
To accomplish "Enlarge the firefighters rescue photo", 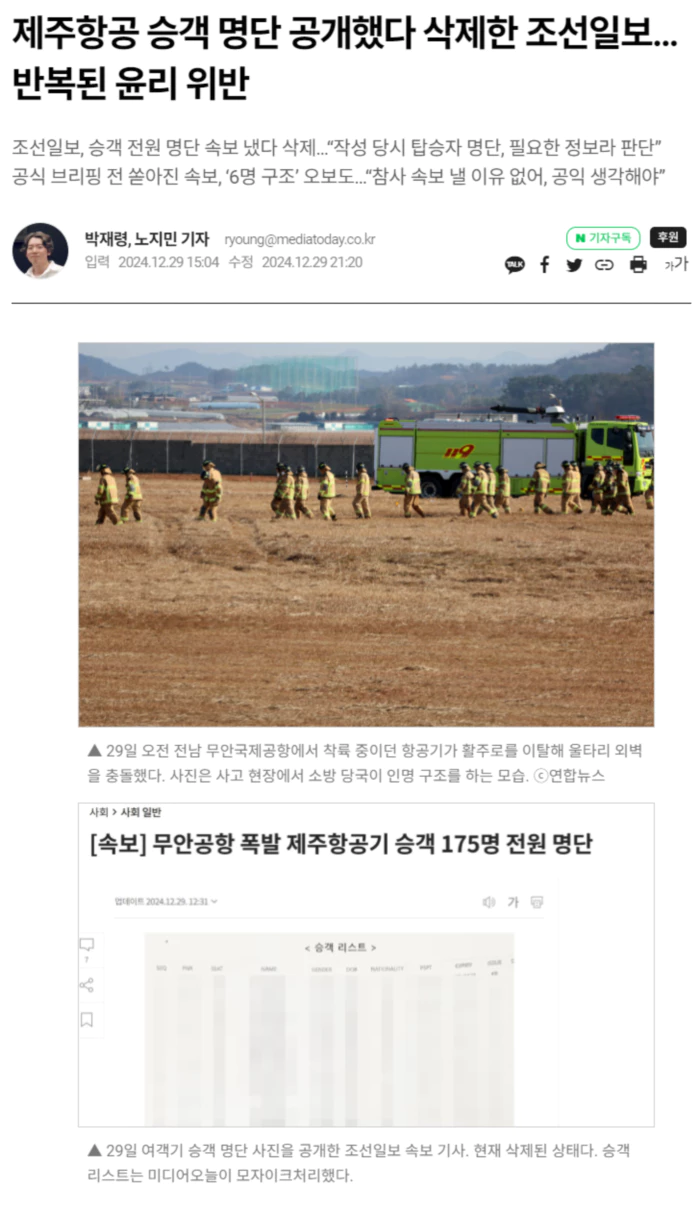I will coord(366,534).
